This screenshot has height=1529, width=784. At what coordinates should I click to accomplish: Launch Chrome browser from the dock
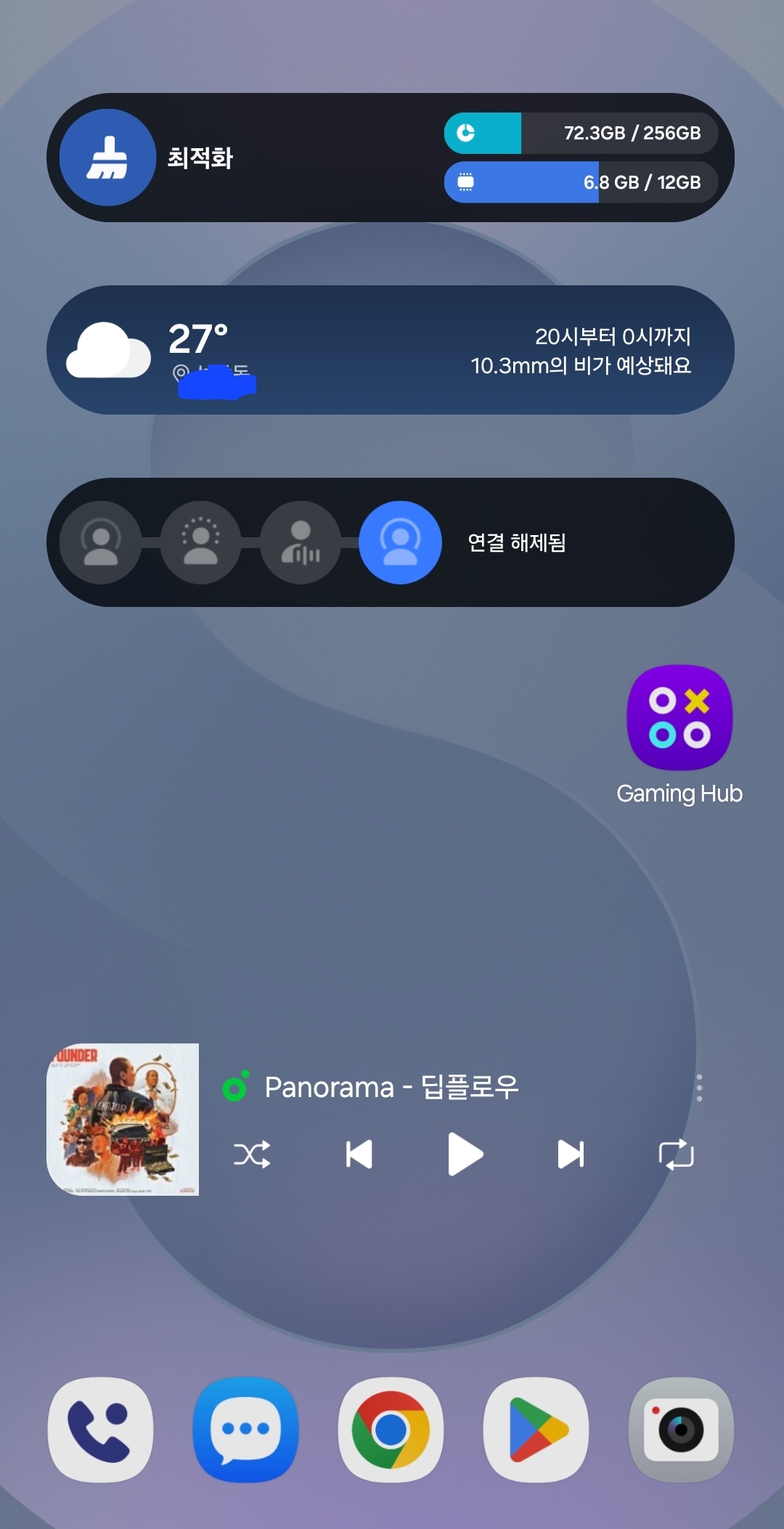pos(391,1430)
